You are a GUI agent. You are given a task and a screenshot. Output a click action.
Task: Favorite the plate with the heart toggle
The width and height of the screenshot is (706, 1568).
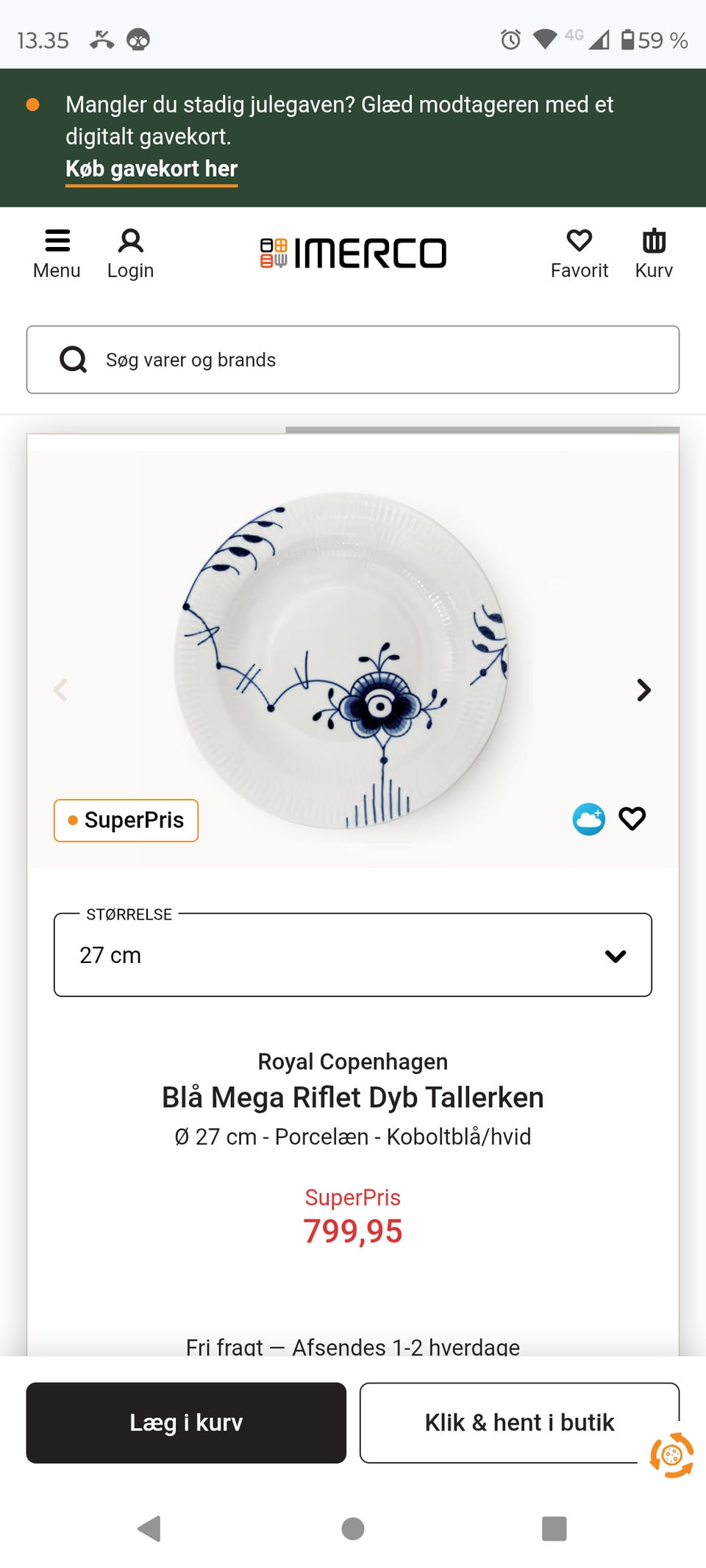tap(632, 818)
